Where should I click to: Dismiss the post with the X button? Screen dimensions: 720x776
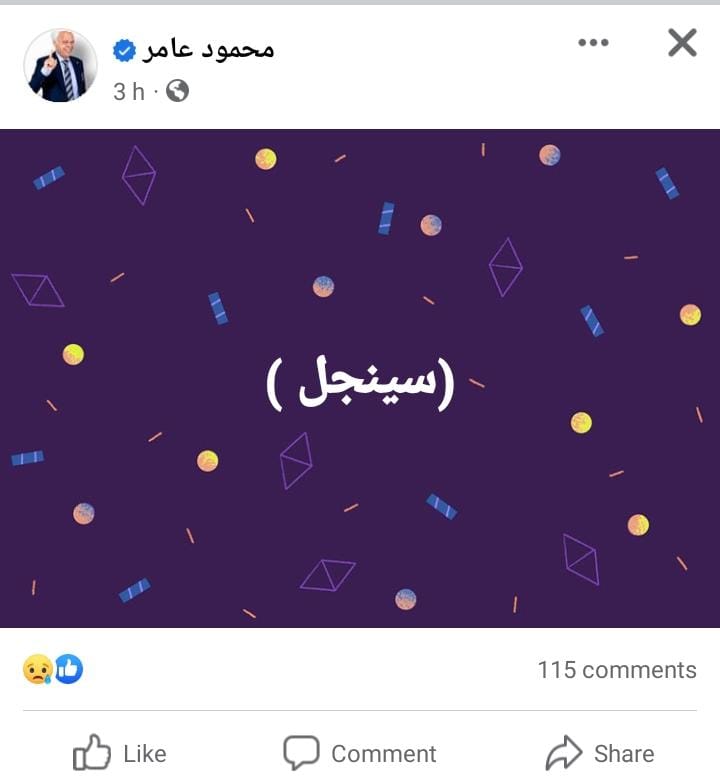[x=681, y=43]
